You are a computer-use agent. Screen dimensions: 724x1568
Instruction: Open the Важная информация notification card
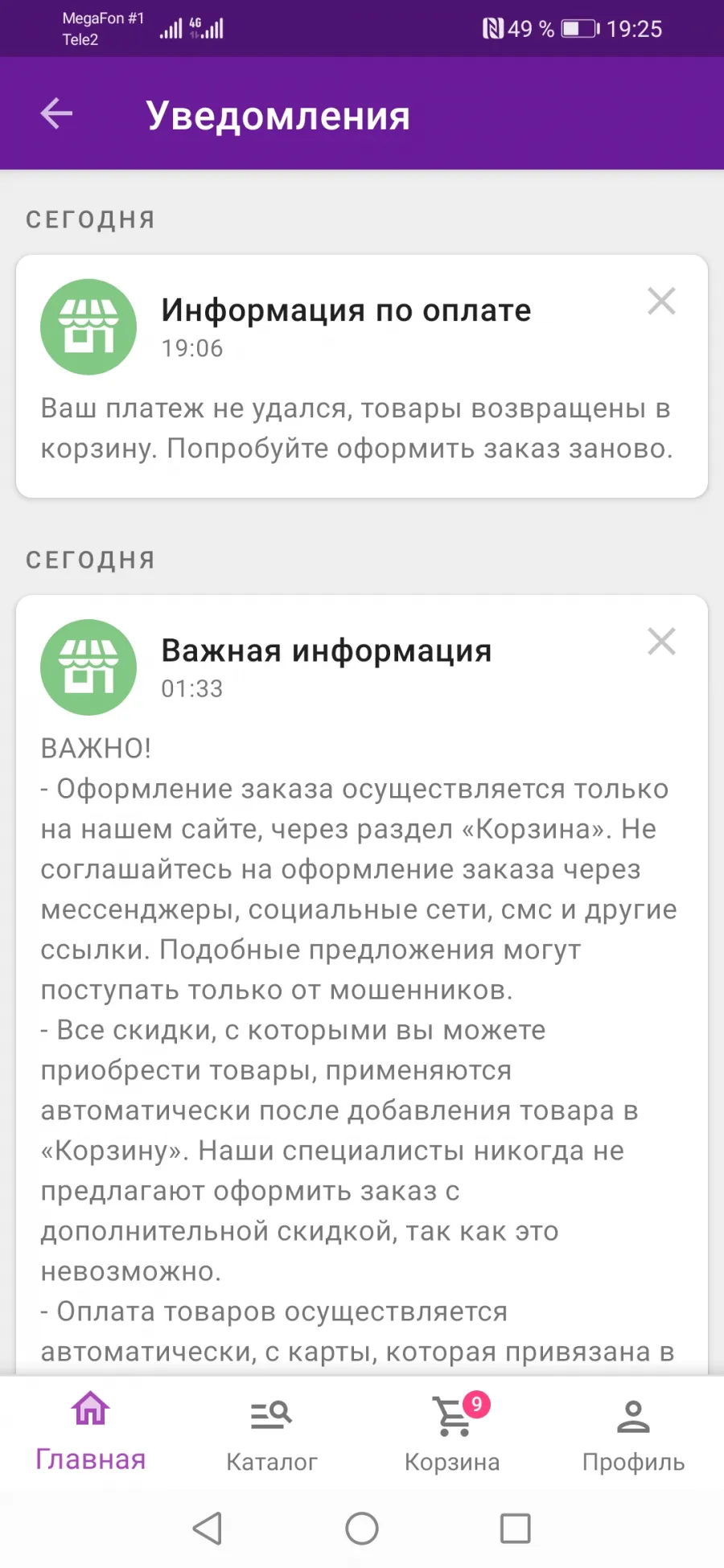pyautogui.click(x=362, y=985)
